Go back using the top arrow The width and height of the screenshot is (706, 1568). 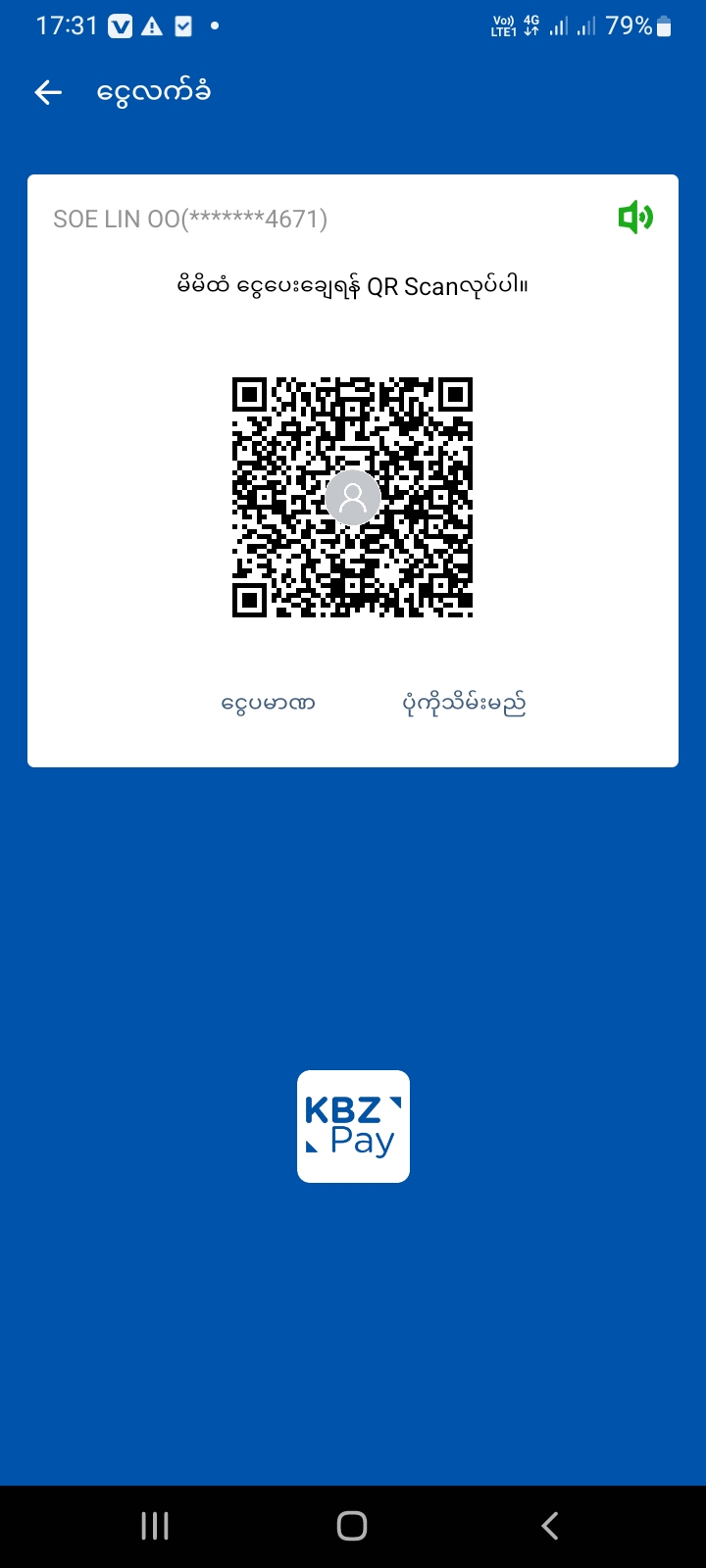(48, 92)
